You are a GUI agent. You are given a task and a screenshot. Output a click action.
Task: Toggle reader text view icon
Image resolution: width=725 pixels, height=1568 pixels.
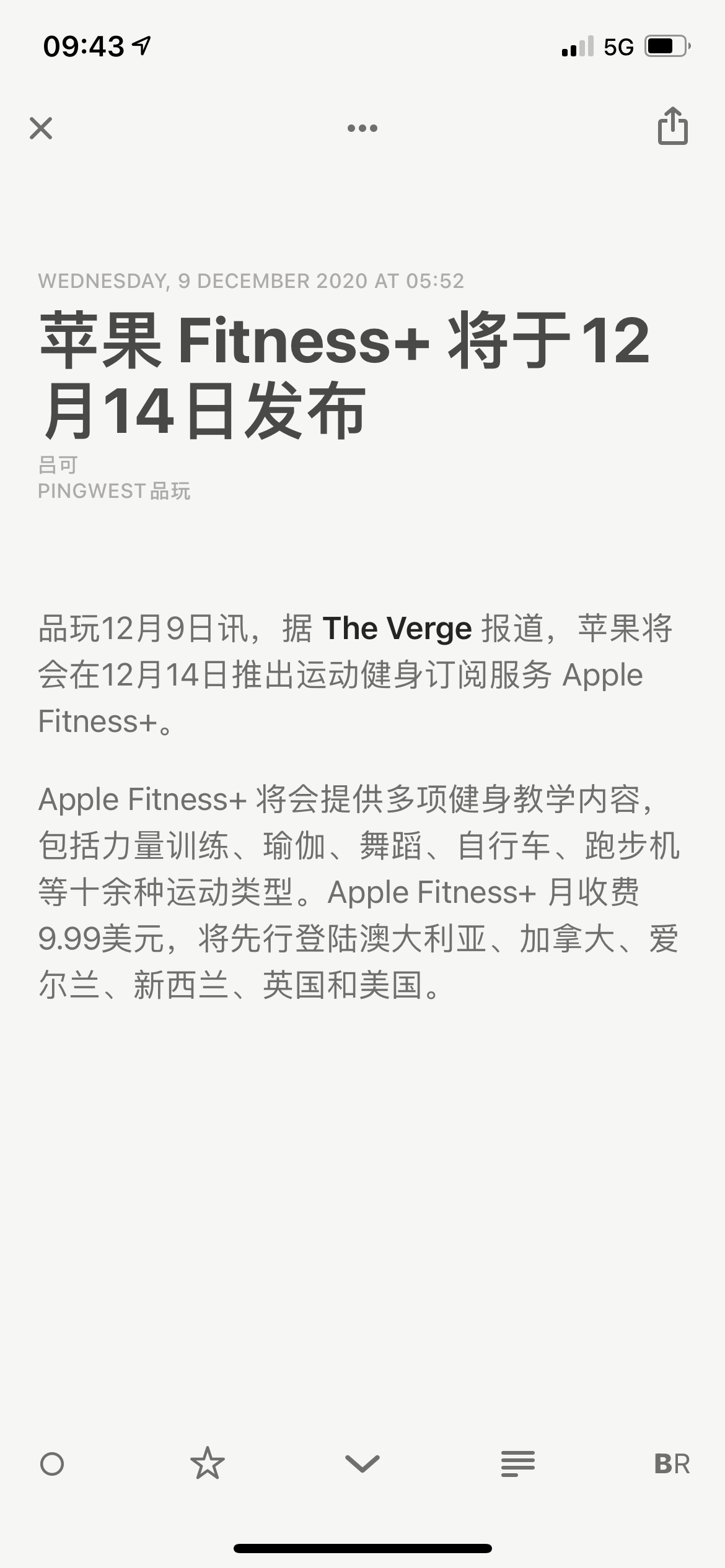pyautogui.click(x=517, y=1465)
